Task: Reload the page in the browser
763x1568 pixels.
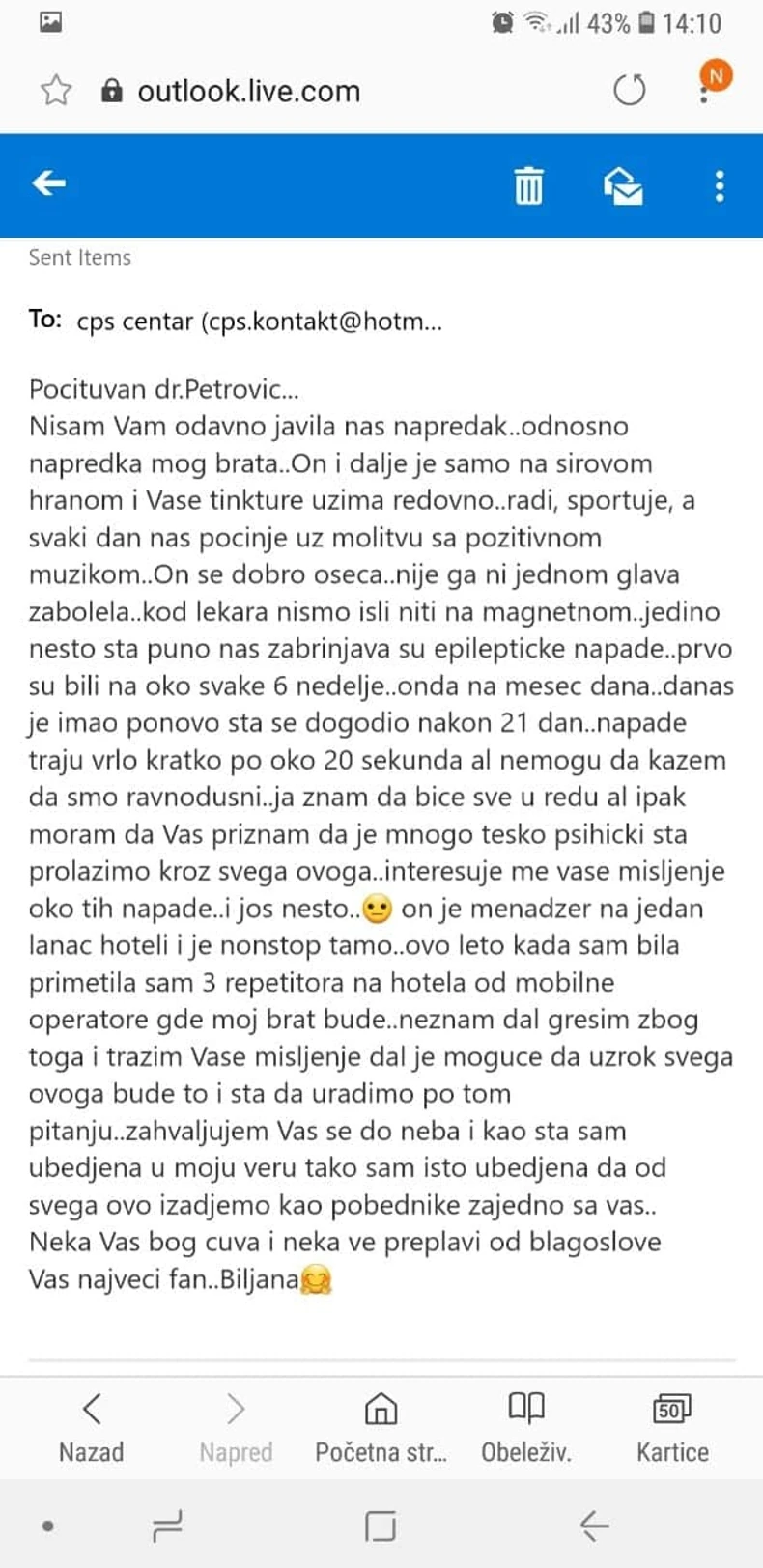Action: [x=630, y=91]
